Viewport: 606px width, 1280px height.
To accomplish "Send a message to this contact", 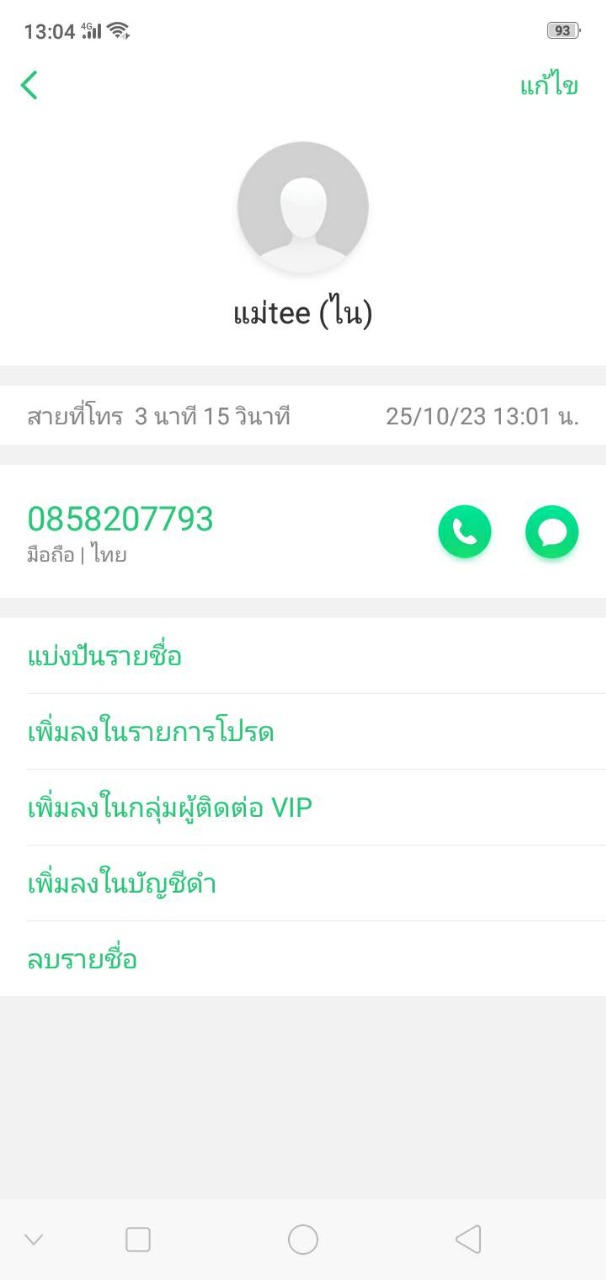I will [x=551, y=532].
